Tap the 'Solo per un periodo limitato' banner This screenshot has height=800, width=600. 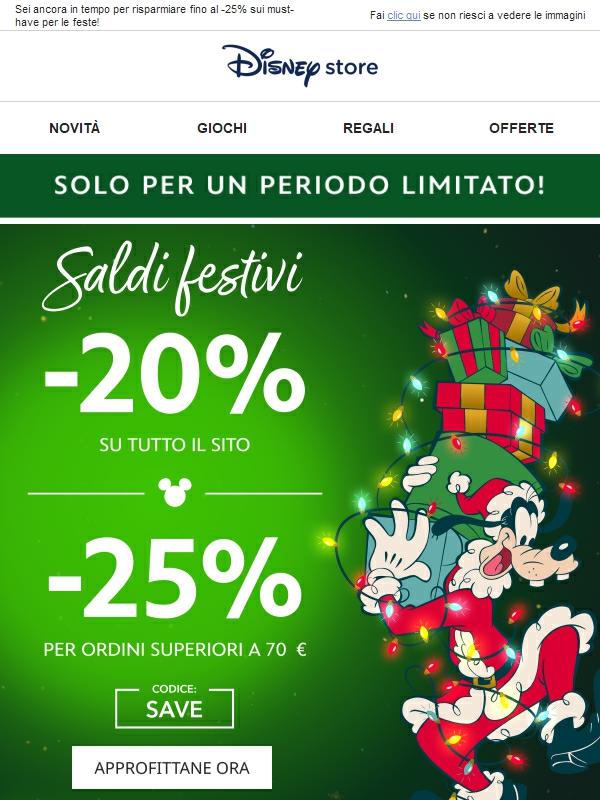[300, 186]
